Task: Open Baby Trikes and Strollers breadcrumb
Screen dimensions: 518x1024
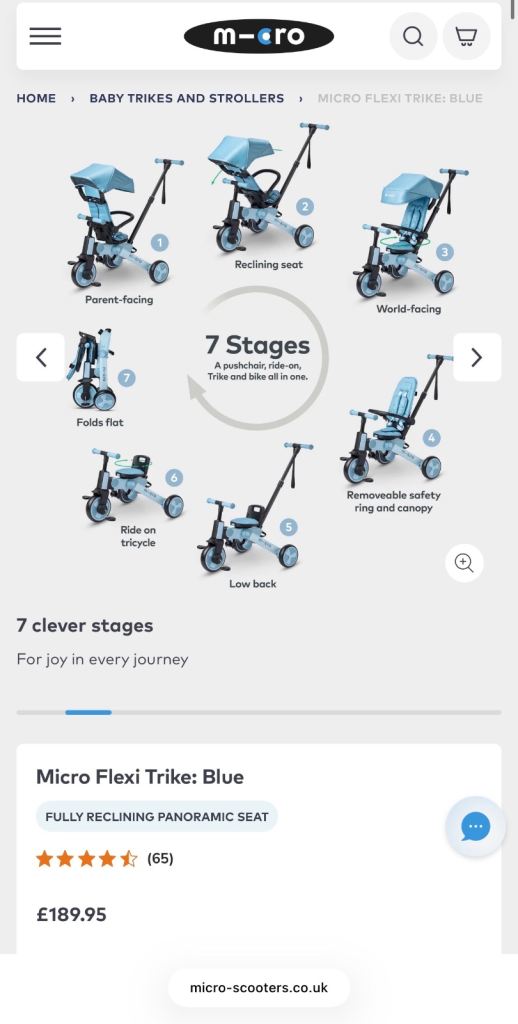Action: 187,98
